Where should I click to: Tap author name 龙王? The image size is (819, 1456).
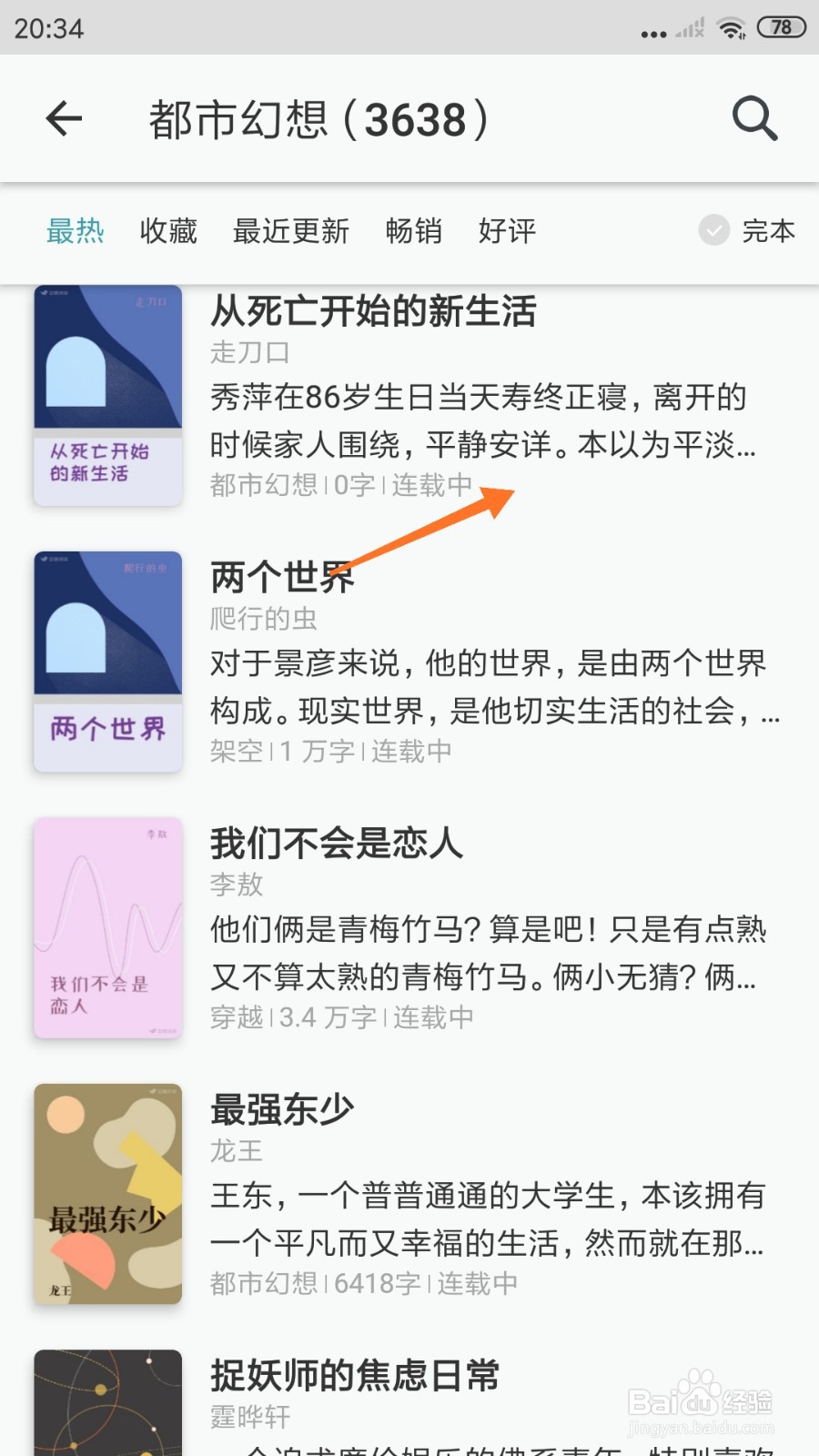pos(236,1151)
